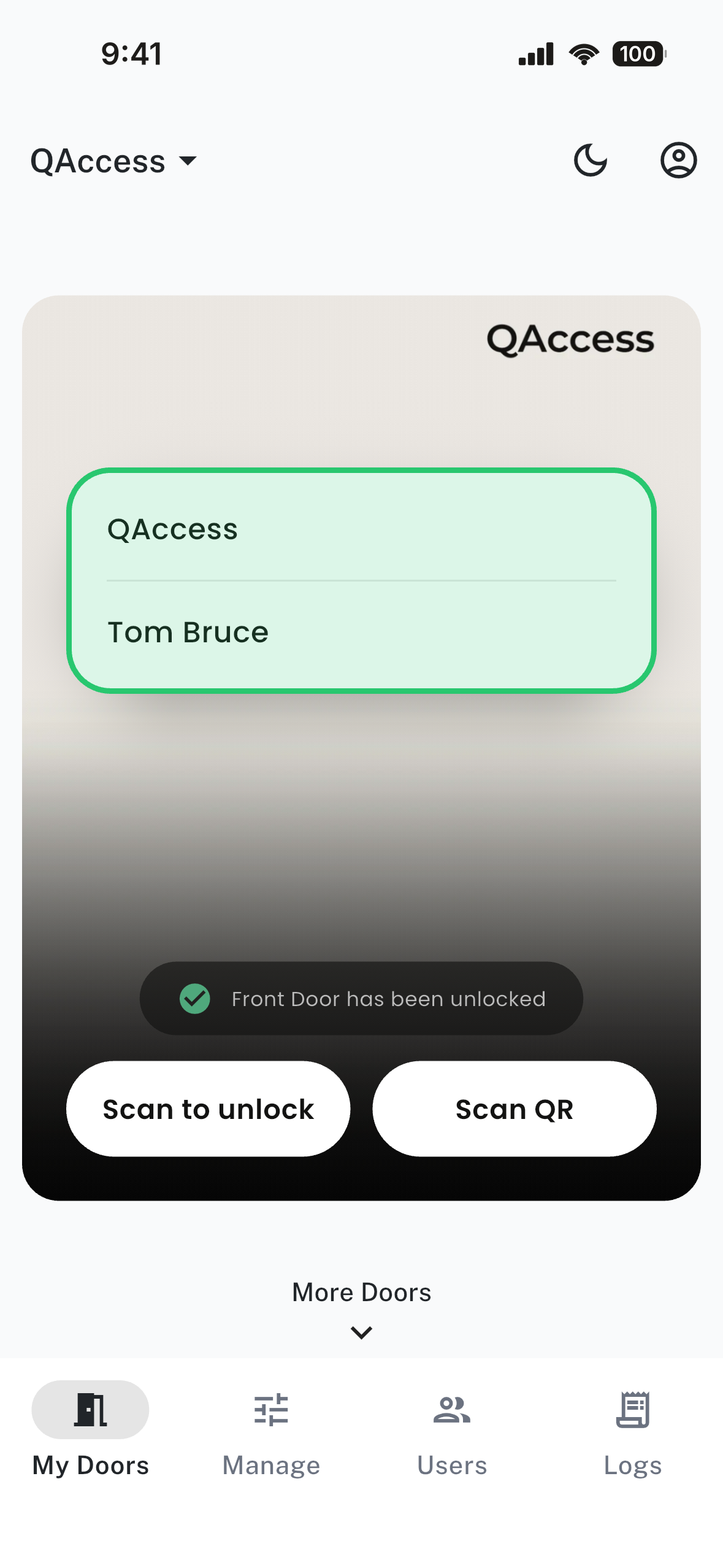Toggle dark mode with the moon icon
This screenshot has height=1568, width=723.
[591, 161]
